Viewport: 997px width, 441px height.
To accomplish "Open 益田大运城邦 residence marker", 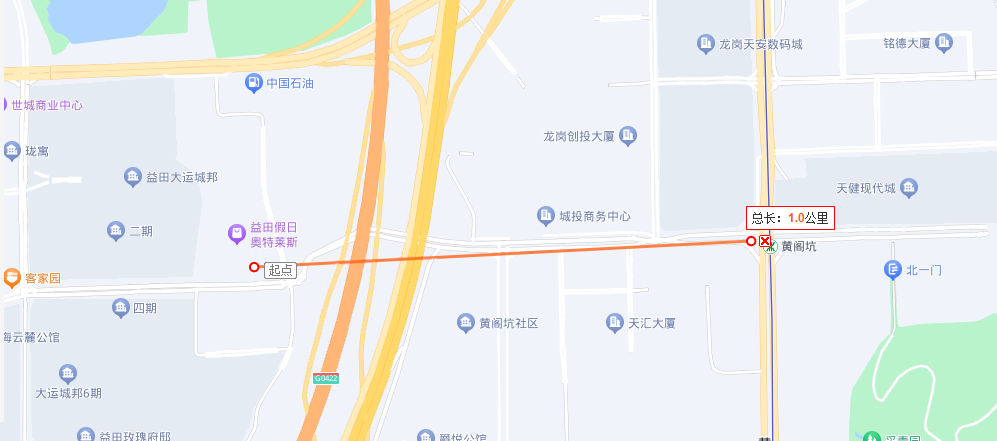I will (133, 177).
